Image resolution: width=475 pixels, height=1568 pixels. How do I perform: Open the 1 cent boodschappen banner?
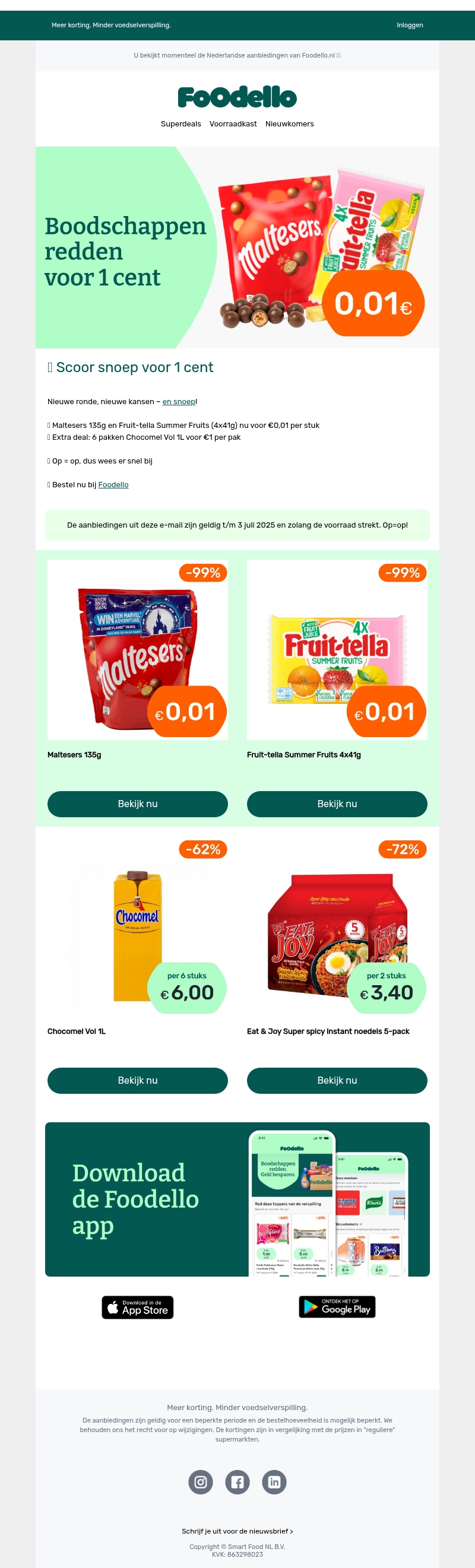(x=237, y=247)
